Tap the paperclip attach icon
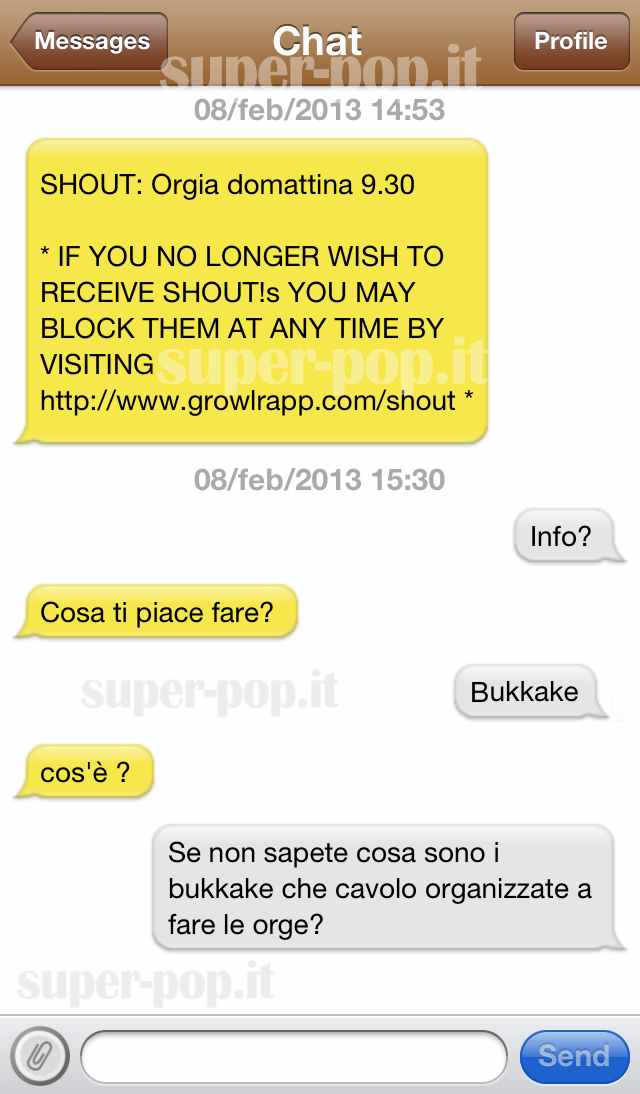Screen dimensions: 640x1094 [40, 1056]
